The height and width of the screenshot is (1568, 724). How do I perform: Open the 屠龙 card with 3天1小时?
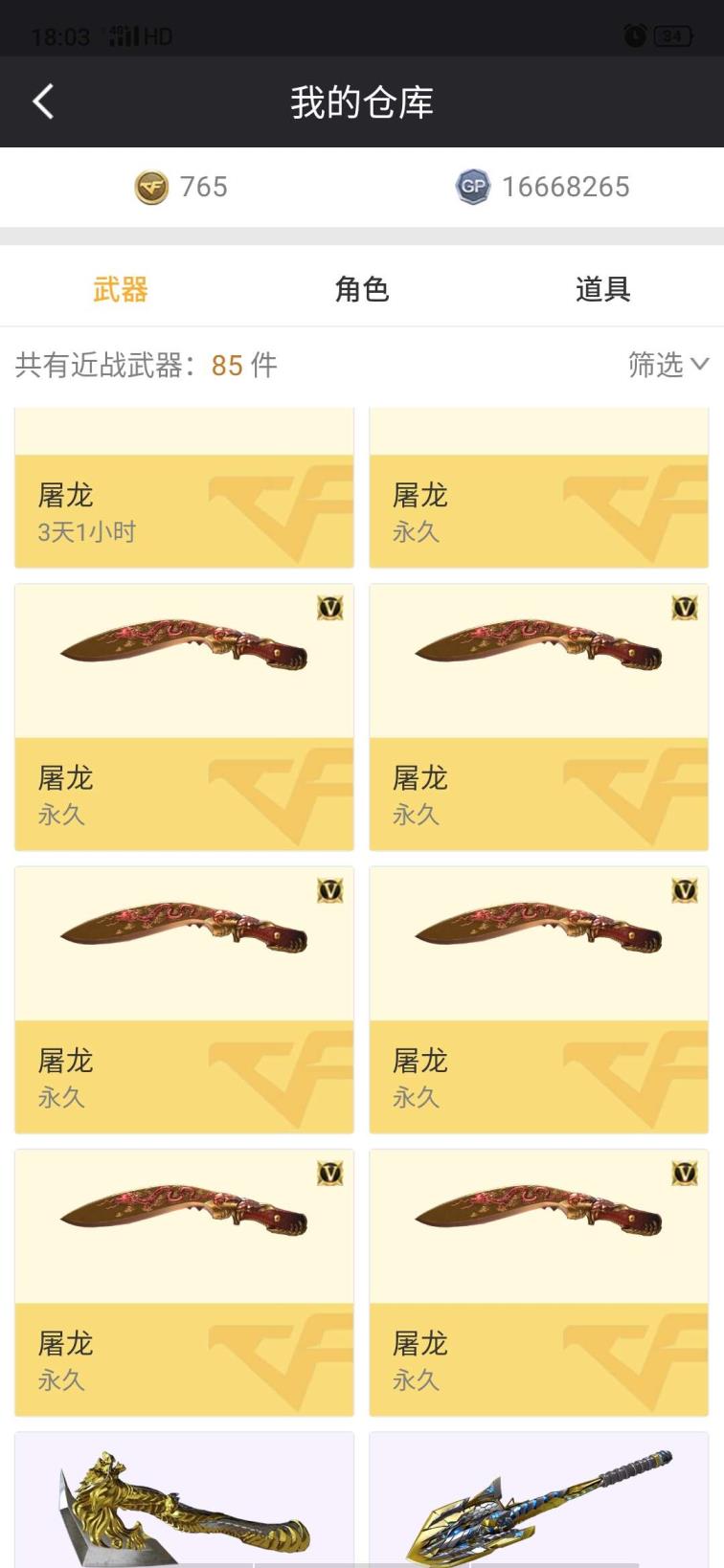(x=184, y=498)
